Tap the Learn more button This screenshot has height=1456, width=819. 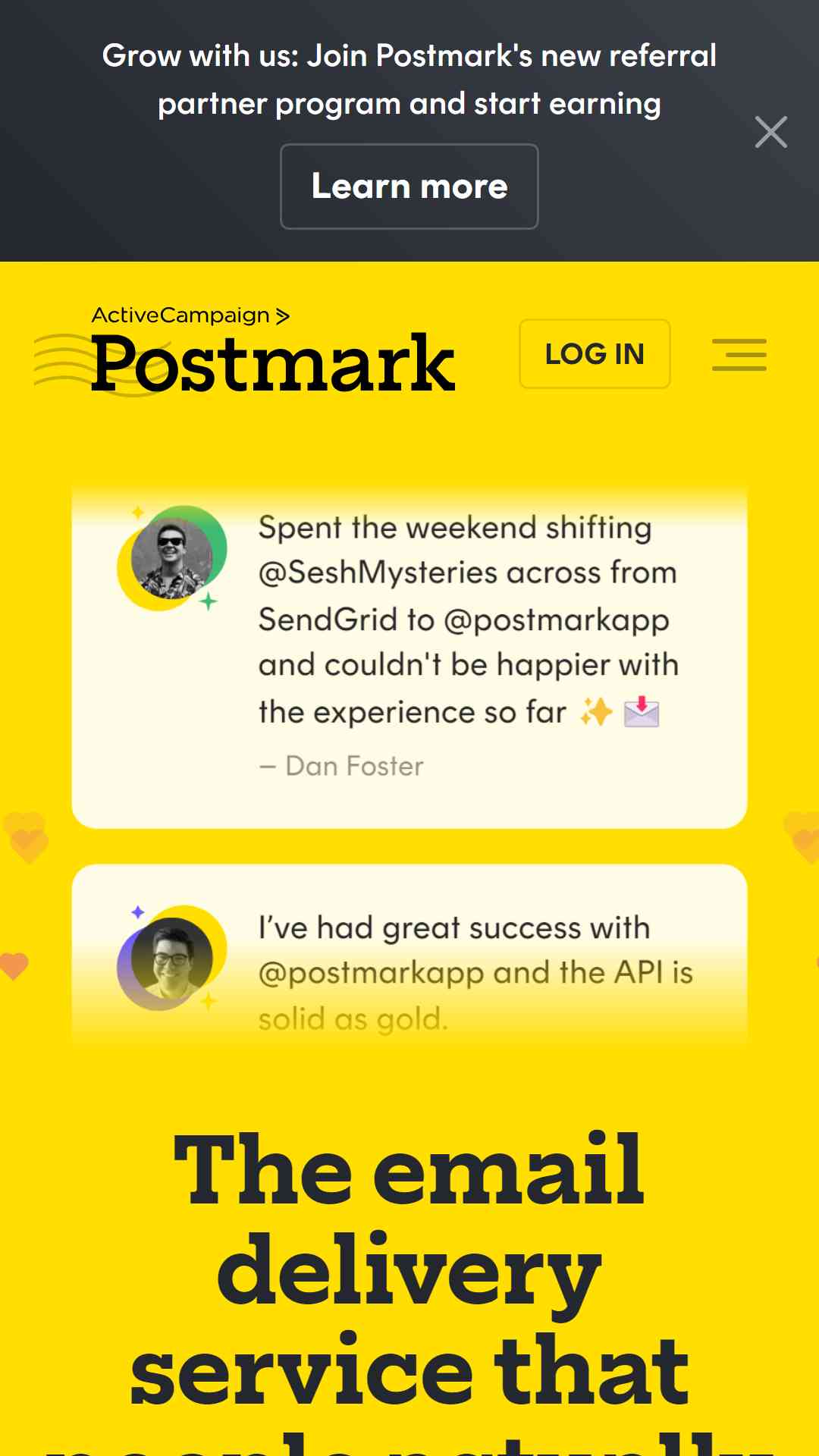(x=409, y=187)
